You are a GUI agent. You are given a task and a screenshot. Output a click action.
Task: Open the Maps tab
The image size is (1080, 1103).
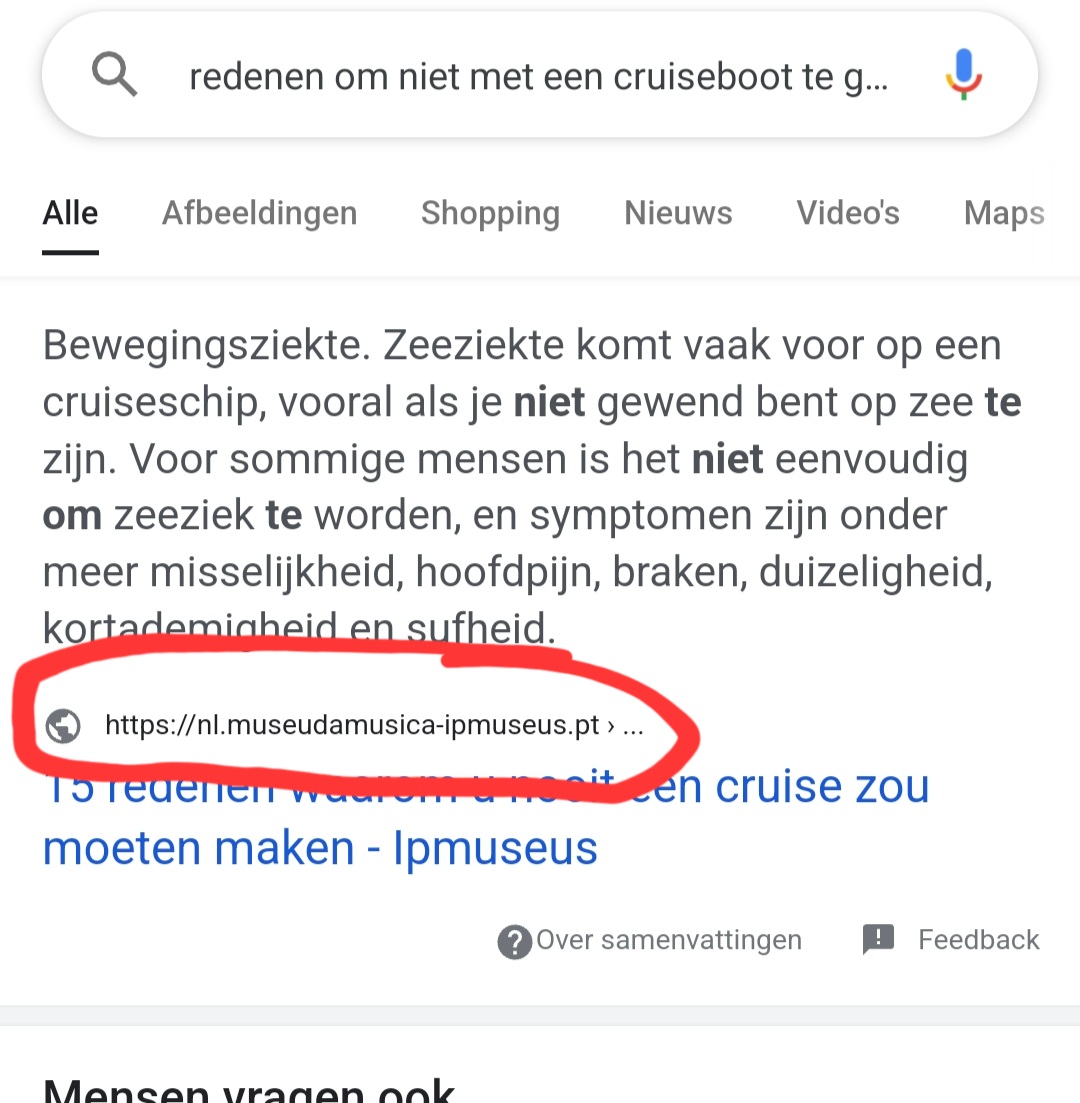point(1003,213)
